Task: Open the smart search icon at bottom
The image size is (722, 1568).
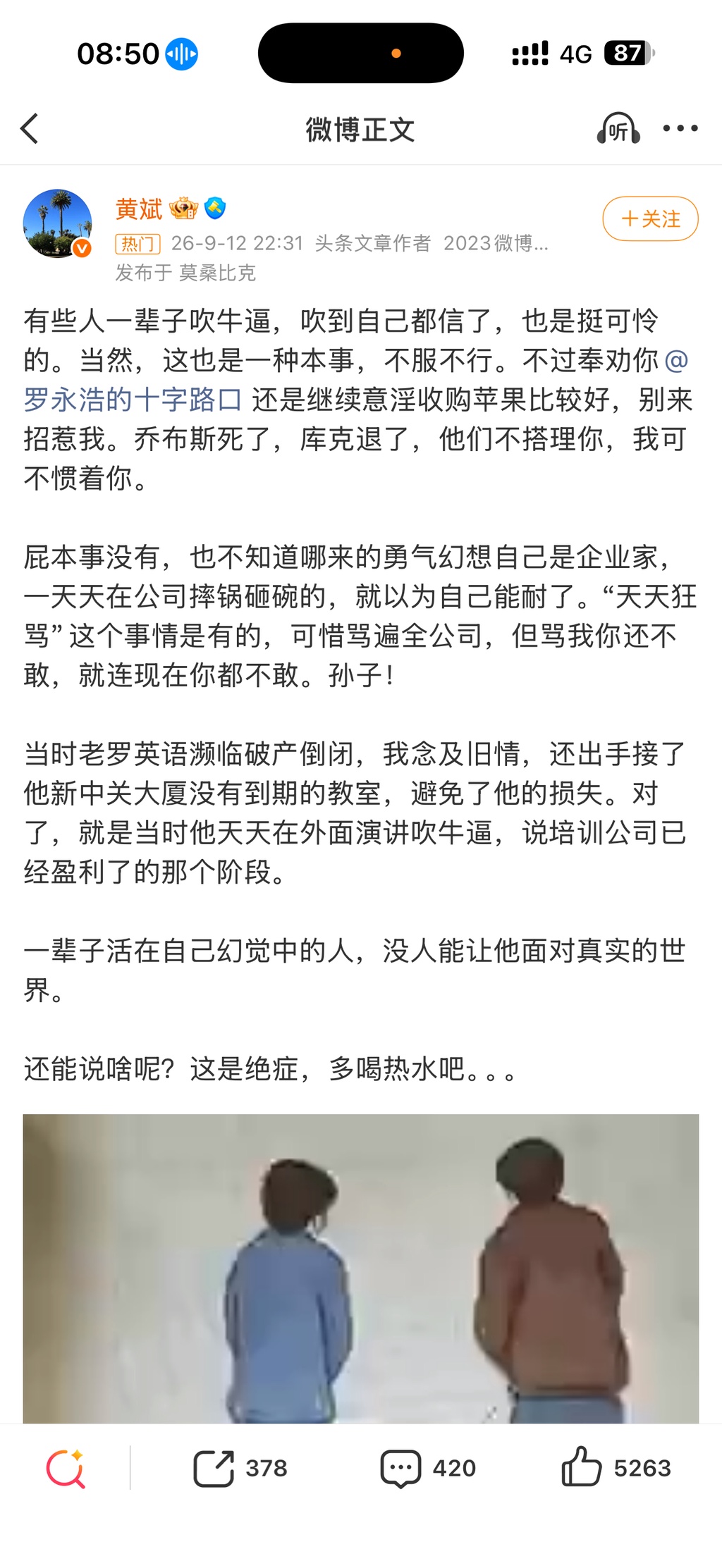Action: click(x=65, y=1469)
